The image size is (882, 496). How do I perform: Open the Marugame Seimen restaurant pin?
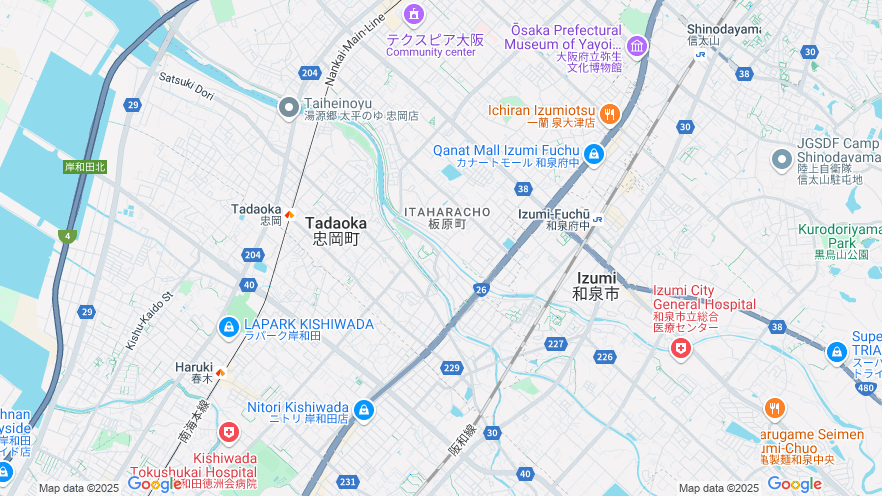click(774, 408)
